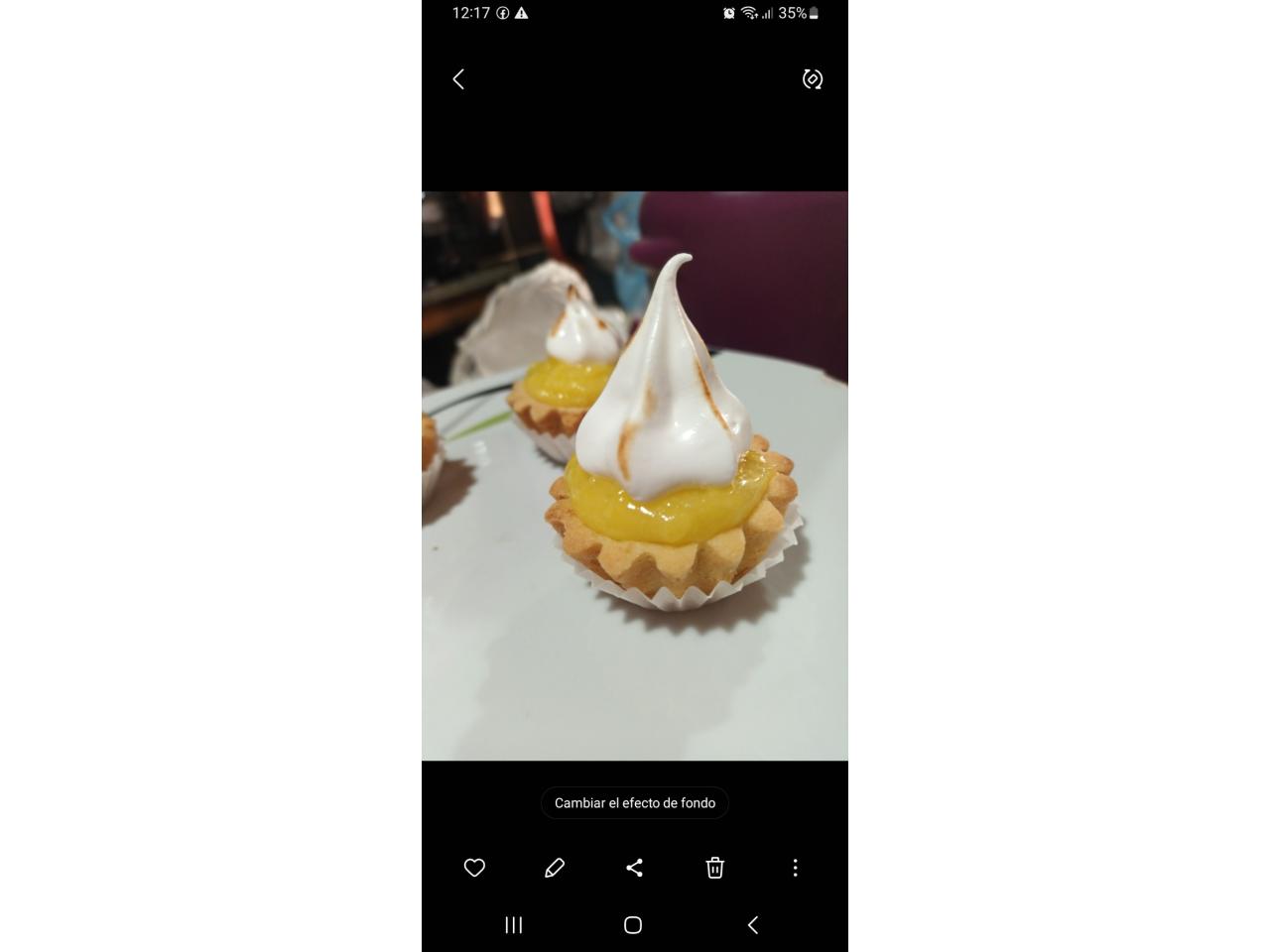Mark this photo as favorite with the heart
The height and width of the screenshot is (952, 1270).
(474, 868)
